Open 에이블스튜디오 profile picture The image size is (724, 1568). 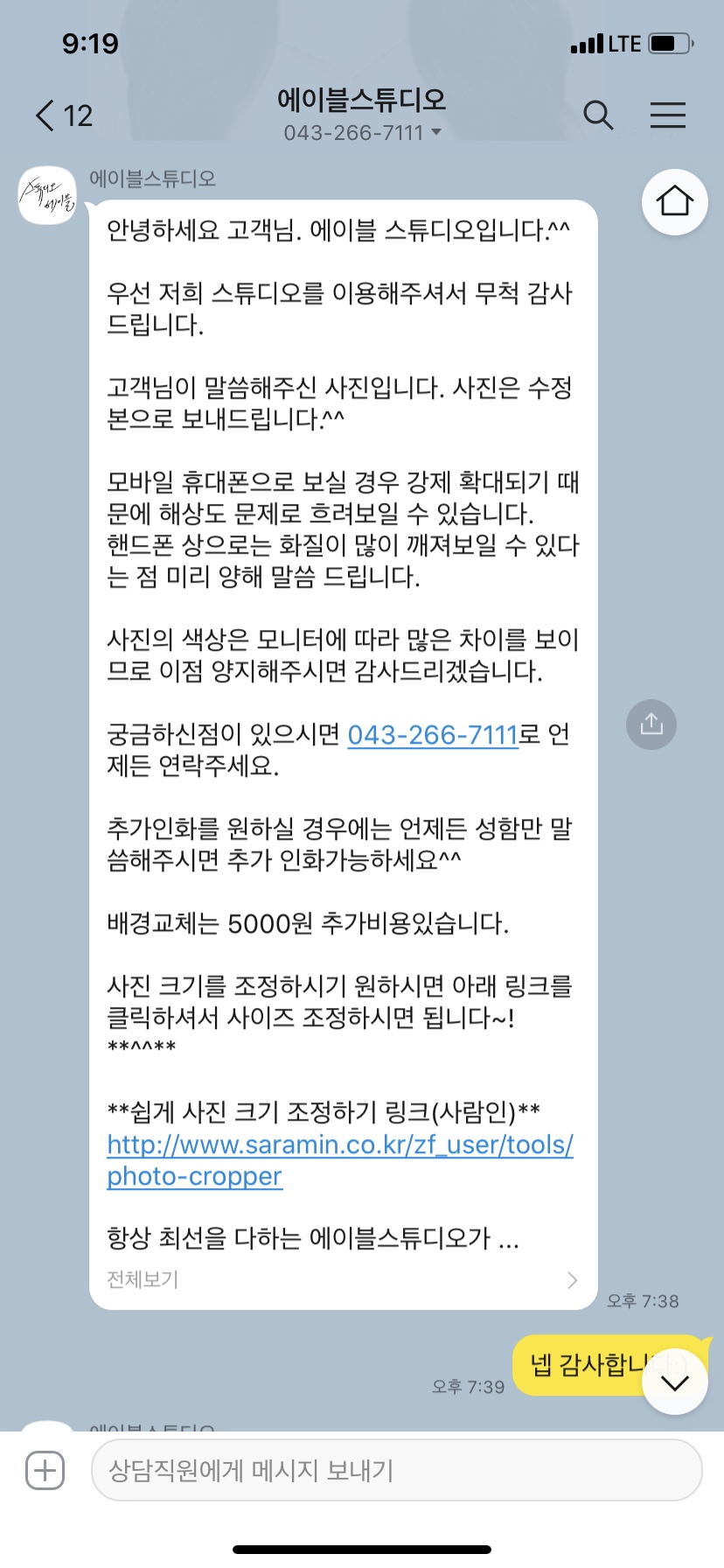point(47,196)
